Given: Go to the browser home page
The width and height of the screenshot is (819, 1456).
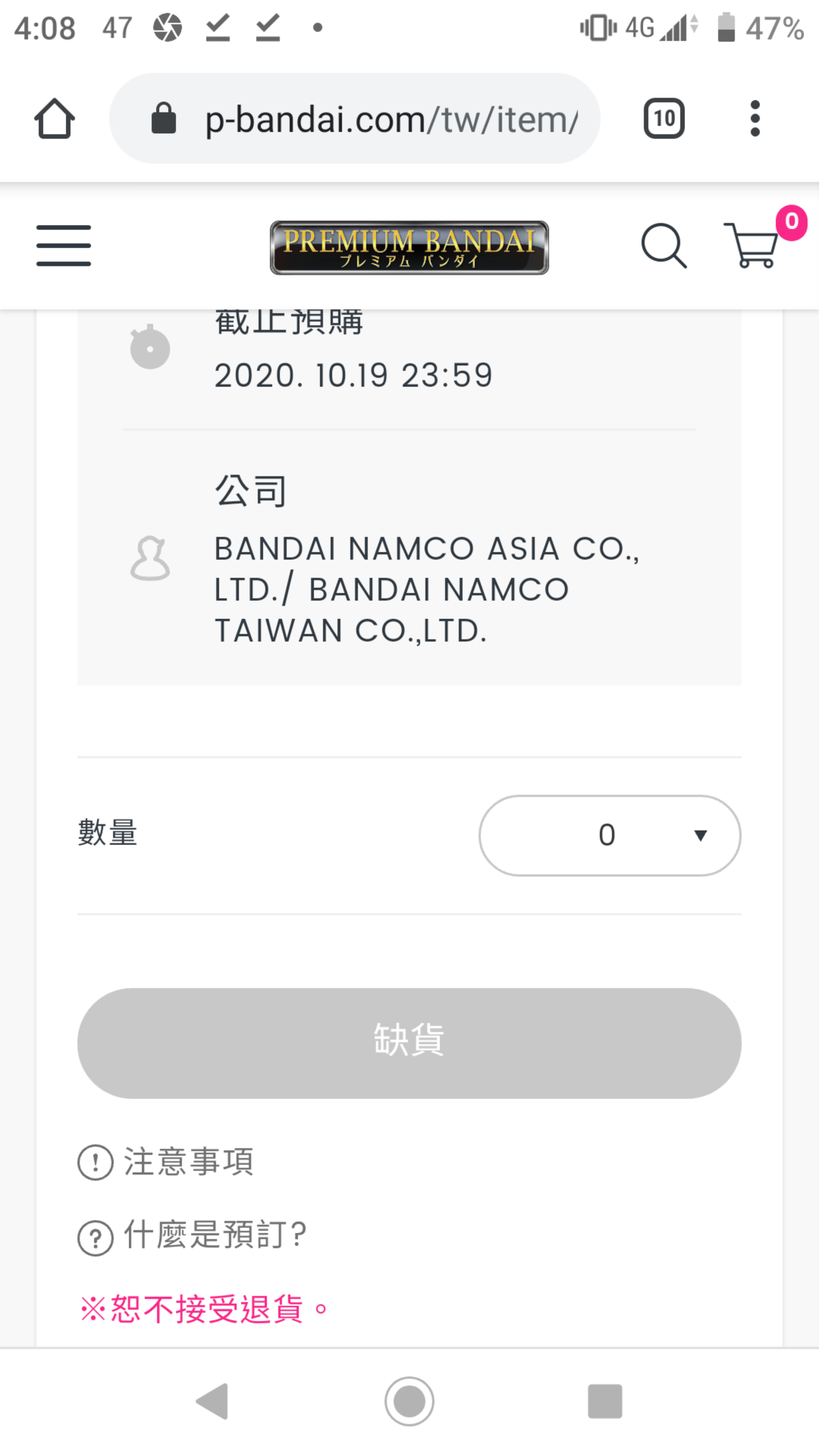Looking at the screenshot, I should 54,119.
